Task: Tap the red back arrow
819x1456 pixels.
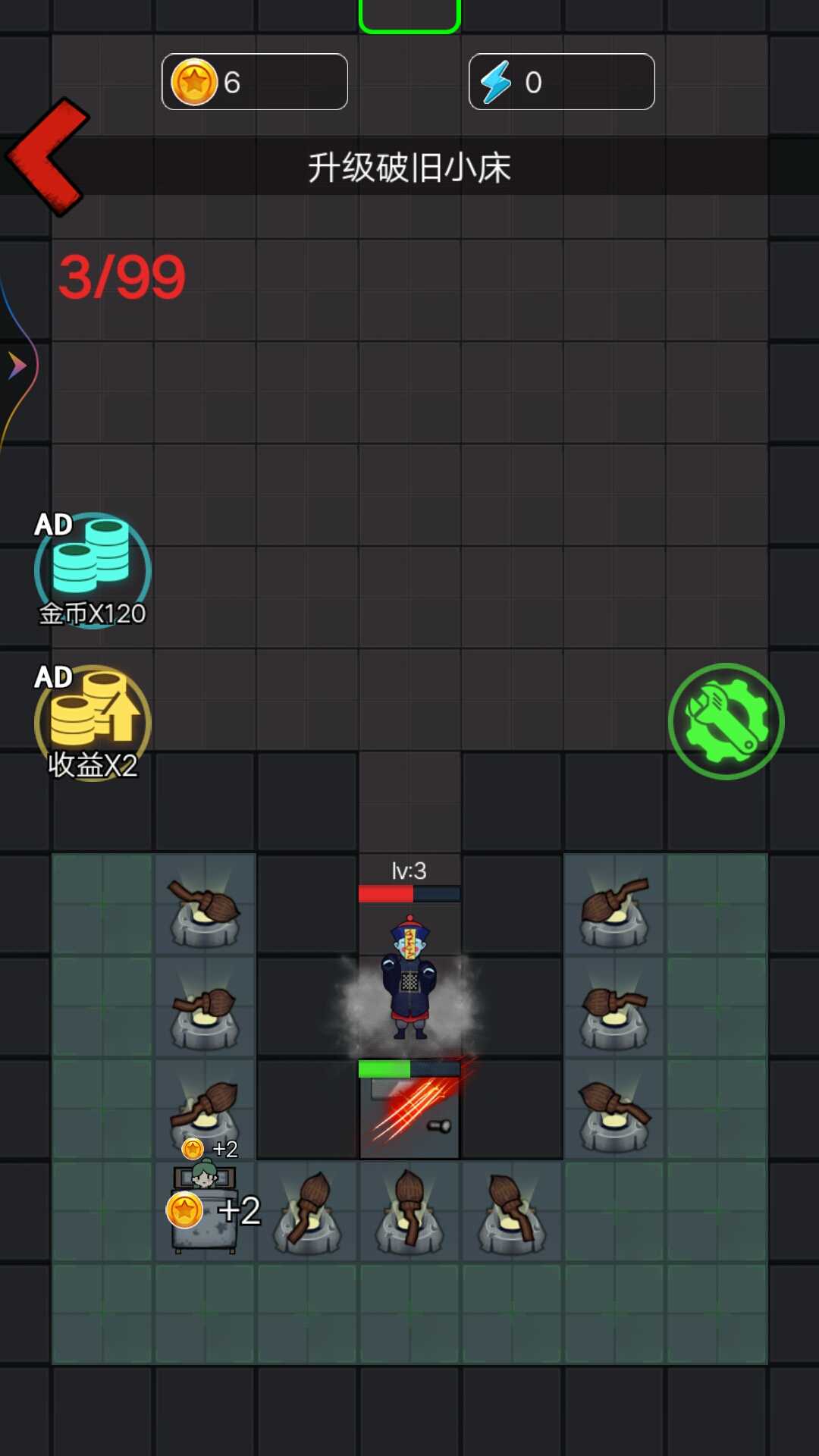Action: (47, 157)
